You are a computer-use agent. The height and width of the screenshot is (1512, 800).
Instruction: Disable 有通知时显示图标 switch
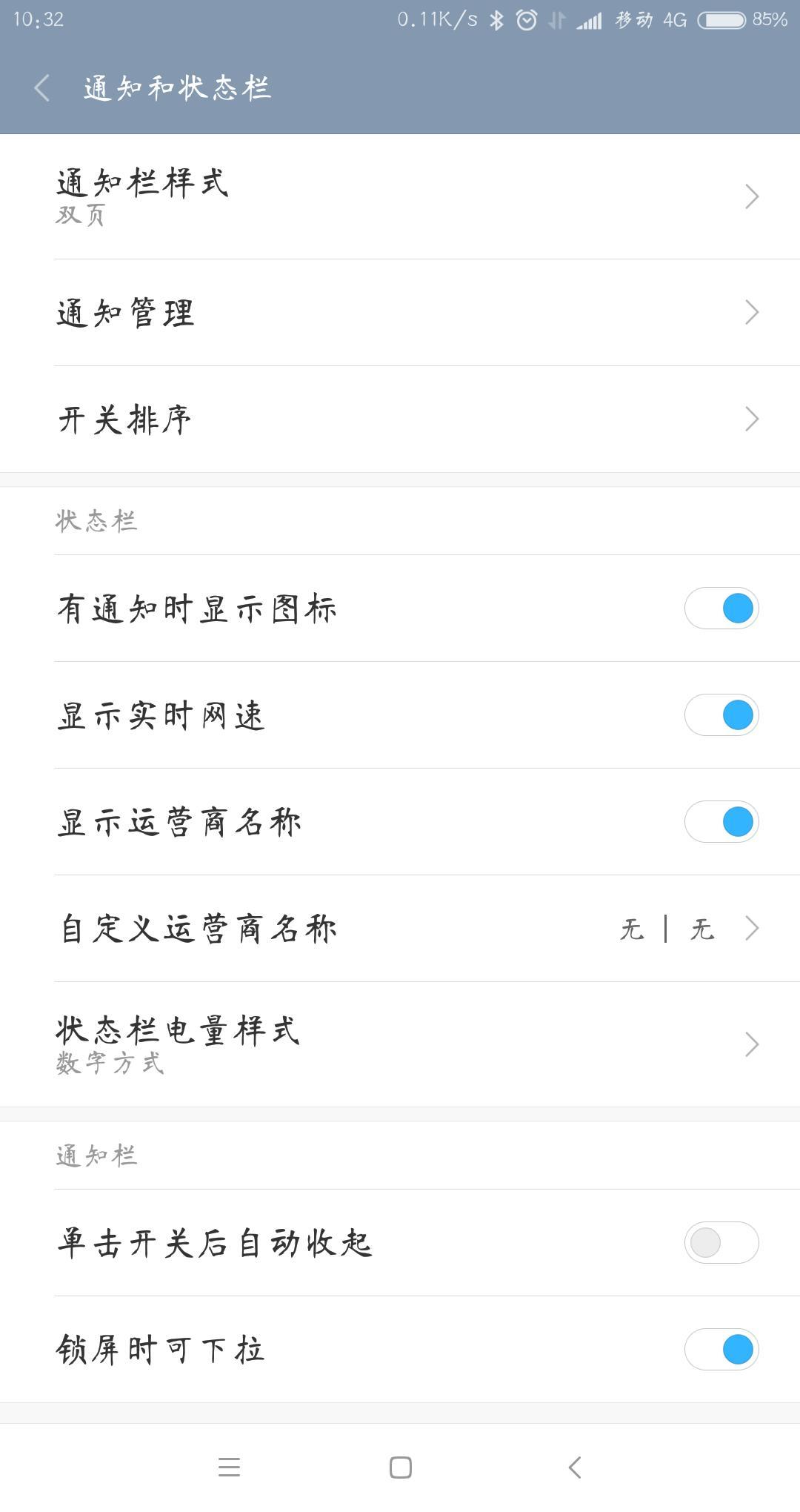[722, 608]
